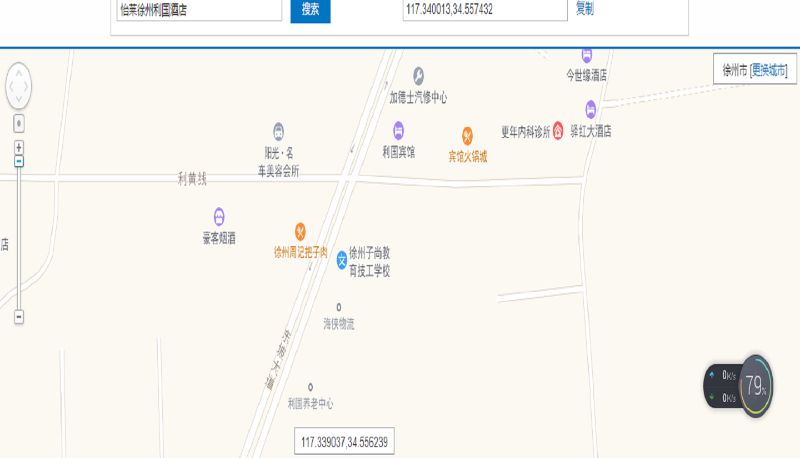Viewport: 800px width, 458px height.
Task: Copy the coordinates with 复制
Action: [584, 9]
